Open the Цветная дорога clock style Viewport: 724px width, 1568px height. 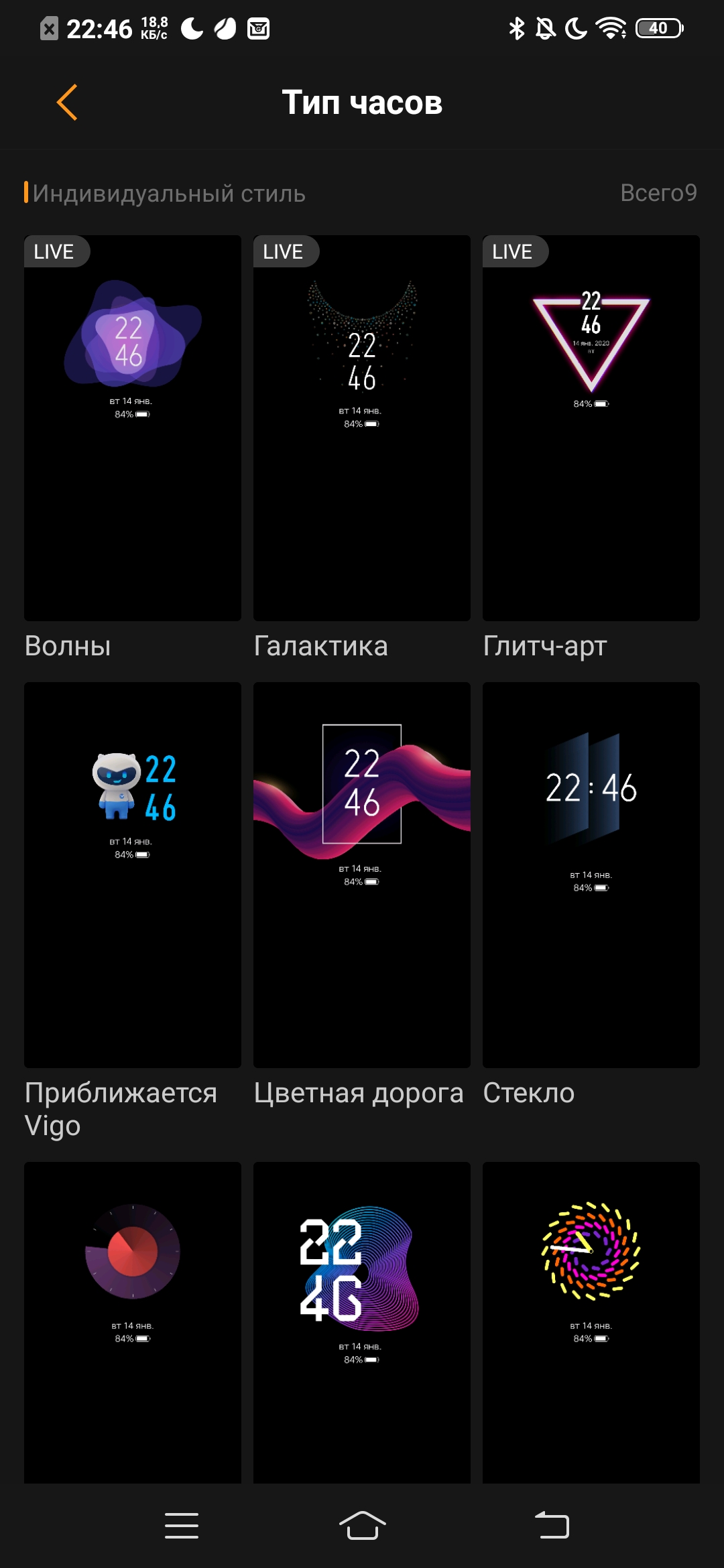pyautogui.click(x=362, y=871)
